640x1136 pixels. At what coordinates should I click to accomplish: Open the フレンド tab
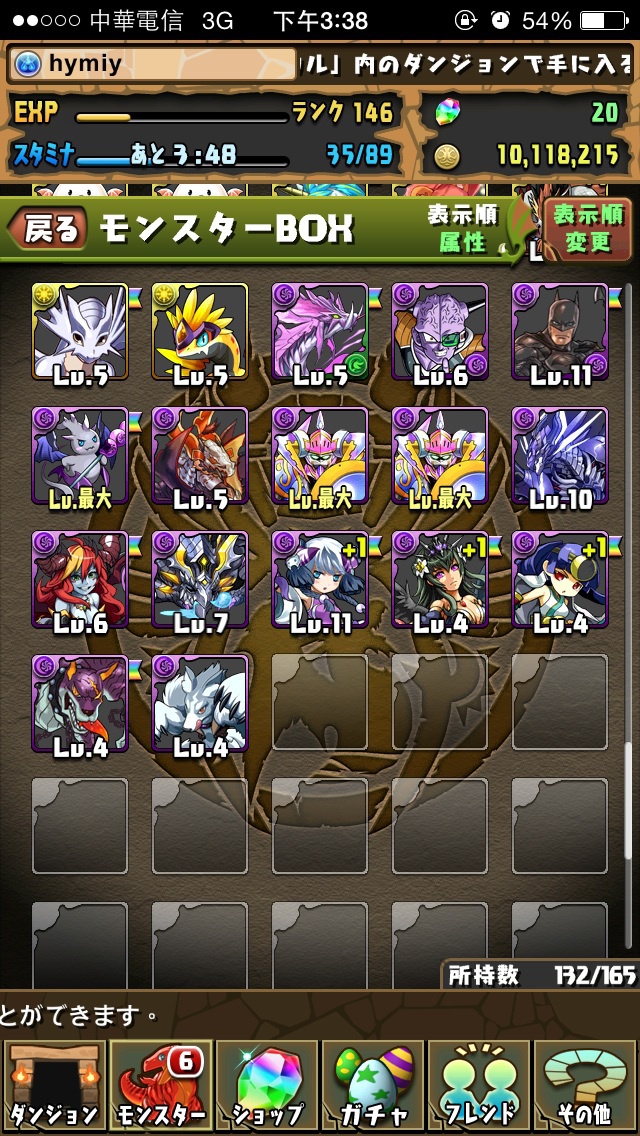pos(480,1087)
